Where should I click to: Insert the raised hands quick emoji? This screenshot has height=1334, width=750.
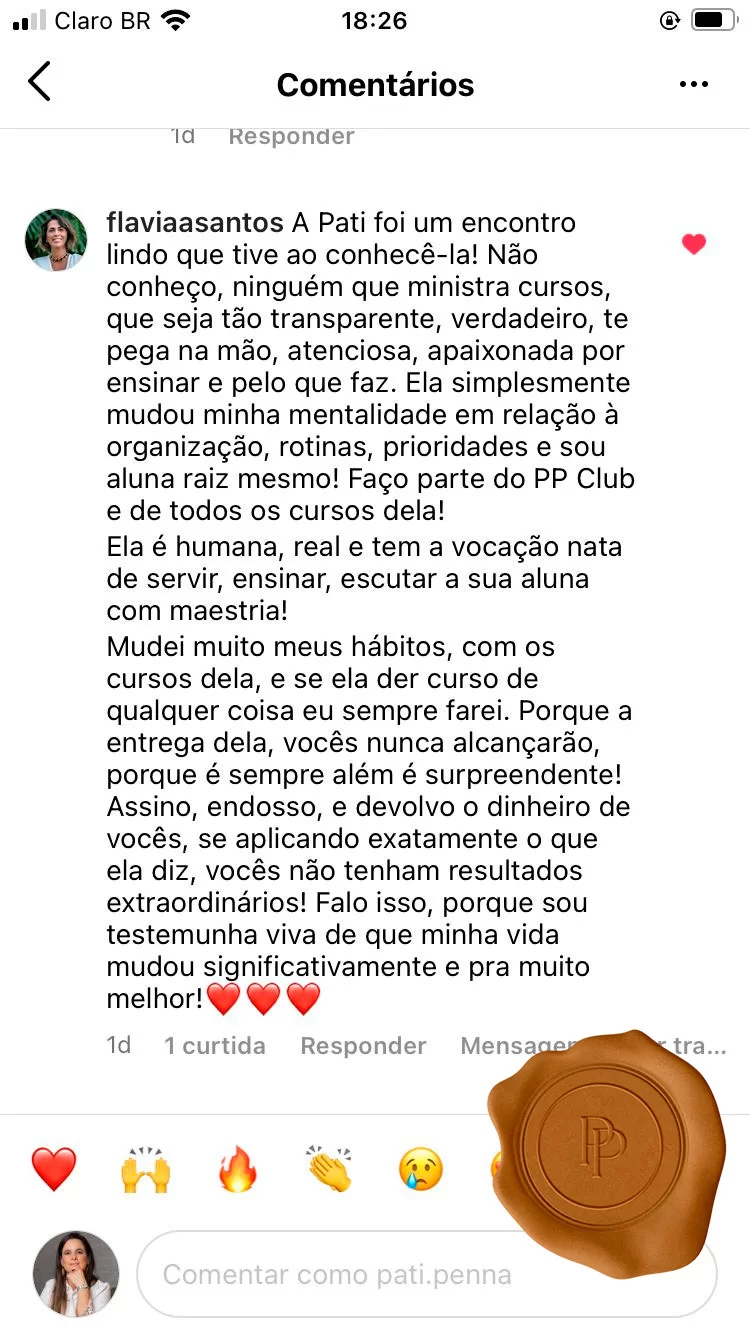tap(146, 1169)
